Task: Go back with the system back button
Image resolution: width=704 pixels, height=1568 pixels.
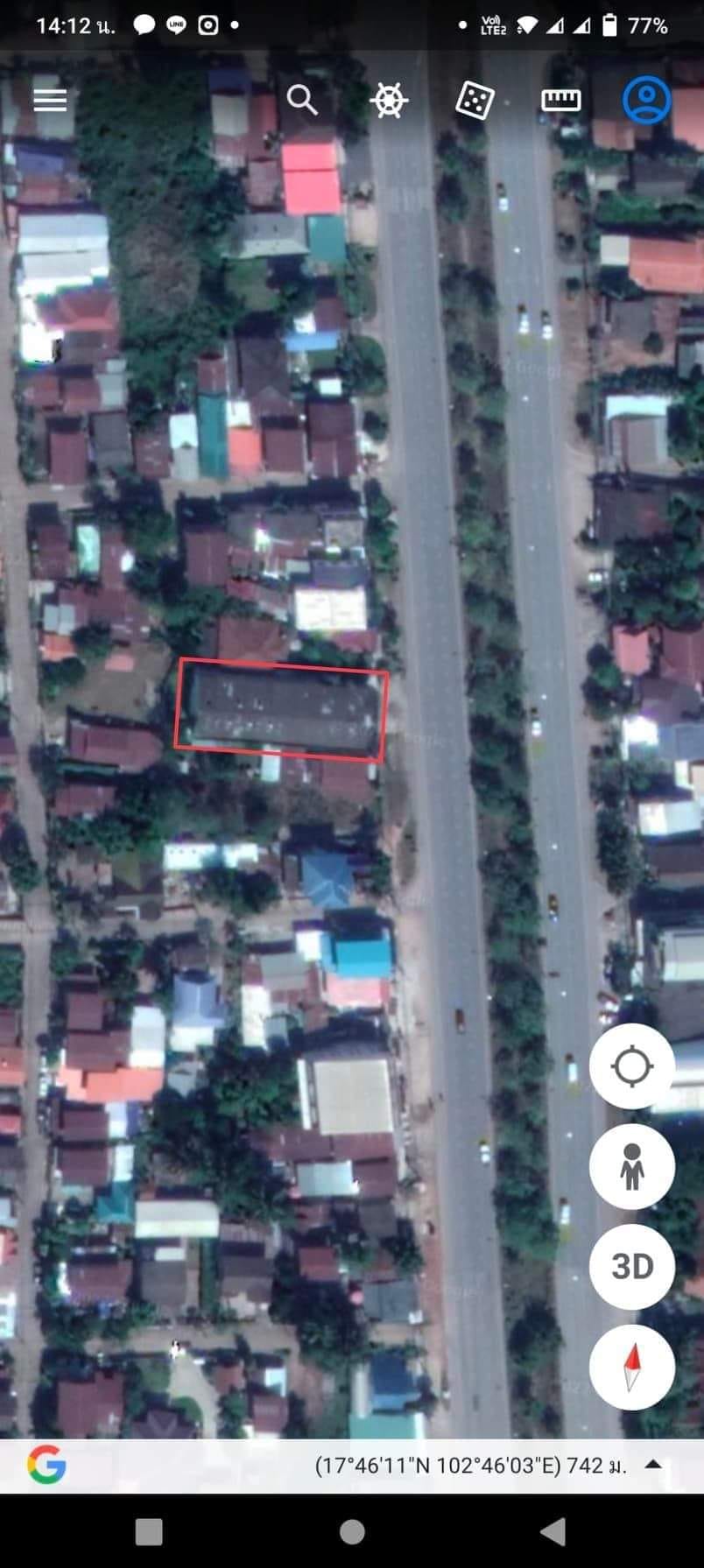Action: pos(553,1531)
